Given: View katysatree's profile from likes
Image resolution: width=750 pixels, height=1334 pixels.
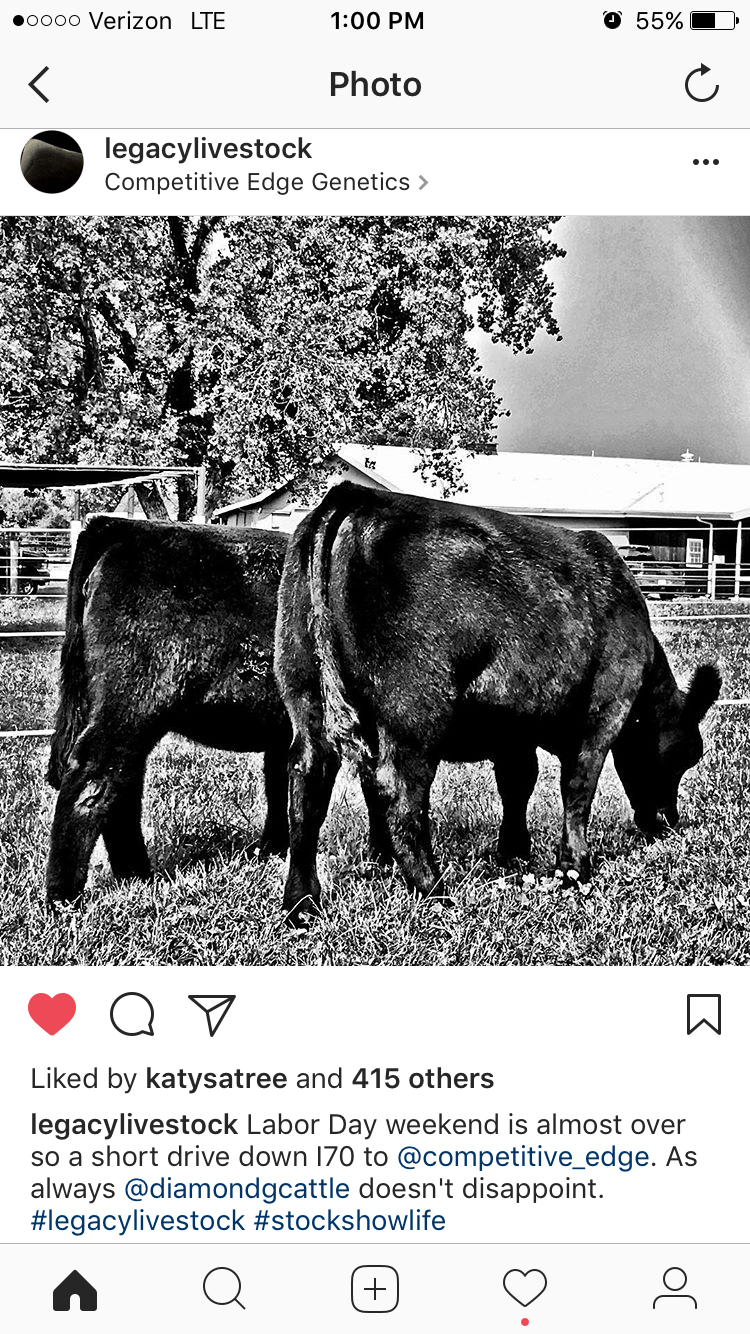Looking at the screenshot, I should (x=216, y=1079).
